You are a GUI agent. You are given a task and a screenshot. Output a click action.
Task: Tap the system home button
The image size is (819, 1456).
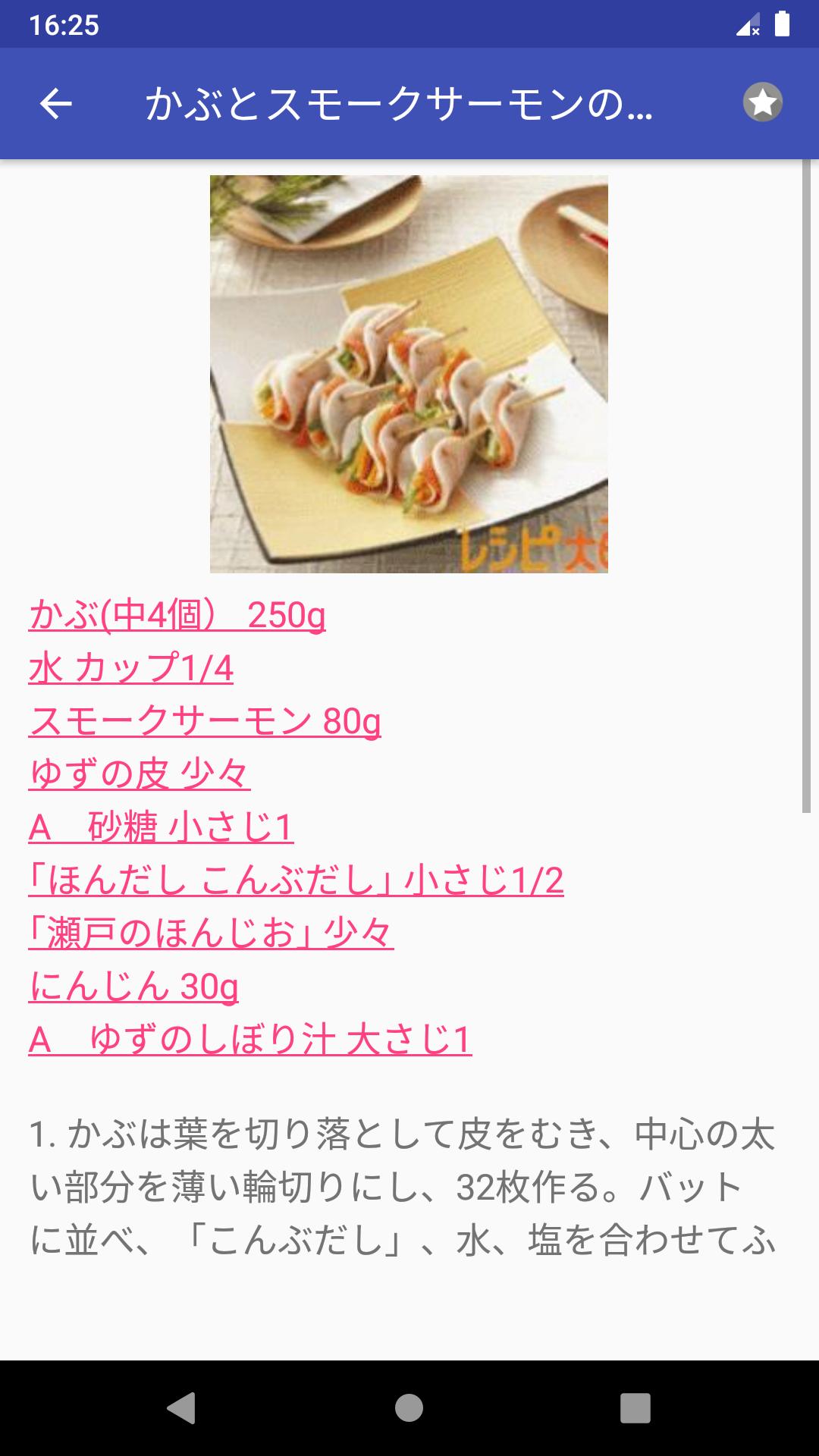(409, 1408)
